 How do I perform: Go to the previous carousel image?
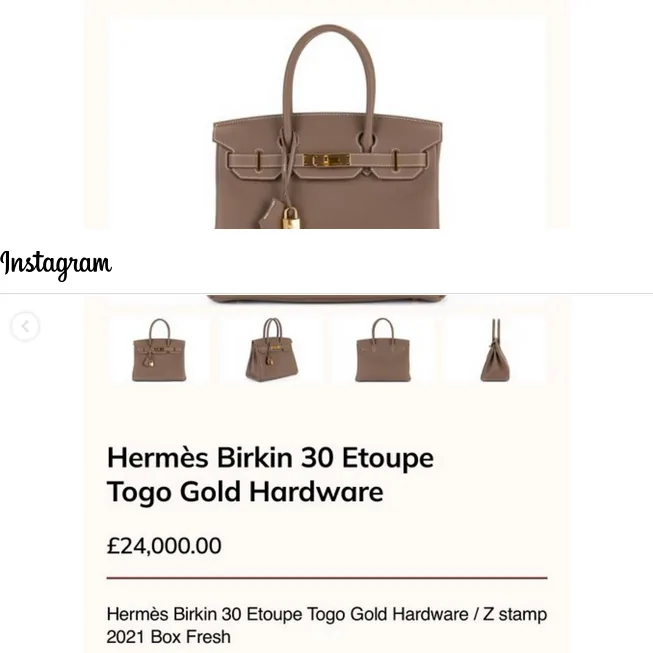pyautogui.click(x=25, y=326)
